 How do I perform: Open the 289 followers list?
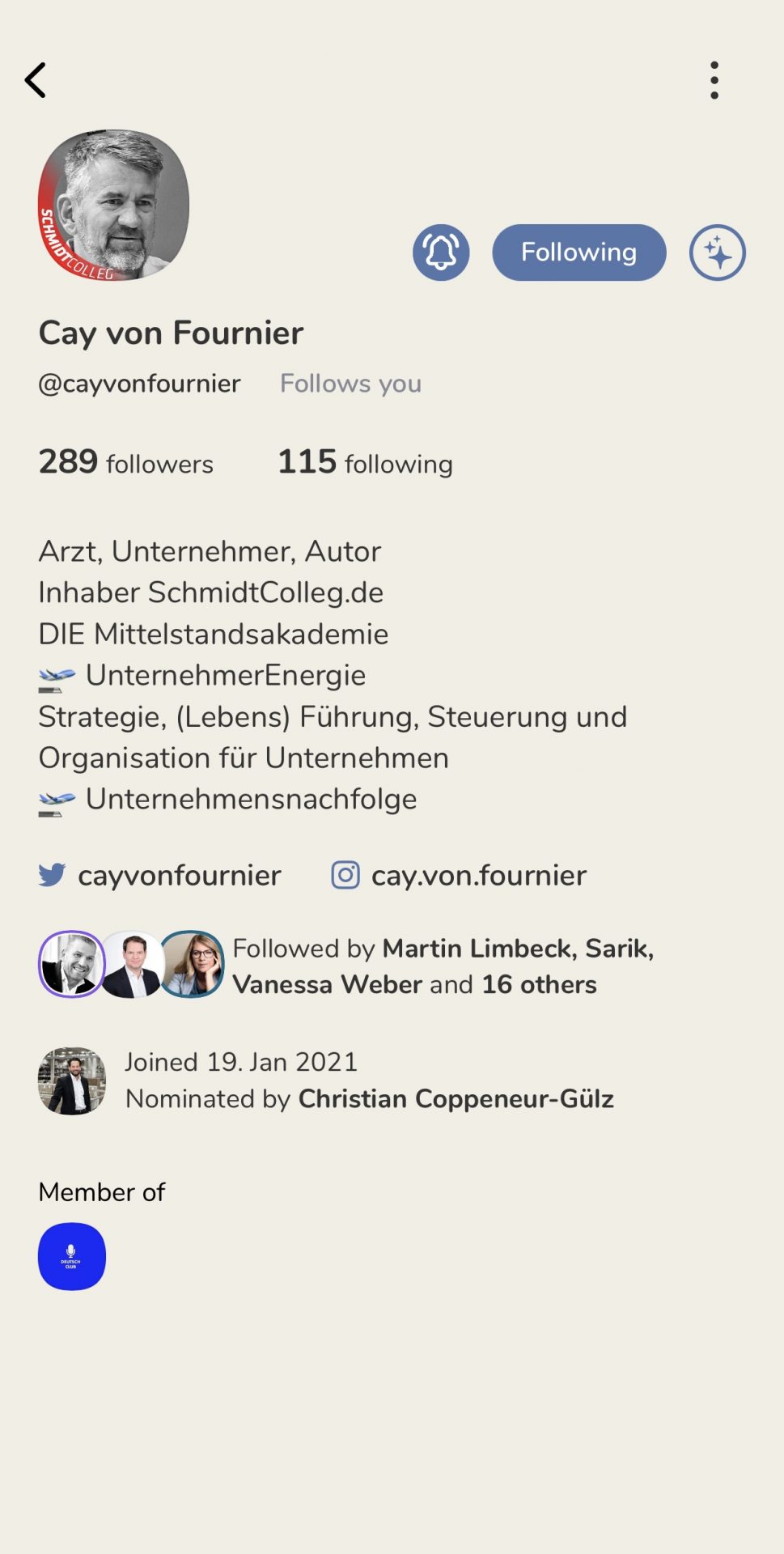click(x=126, y=463)
